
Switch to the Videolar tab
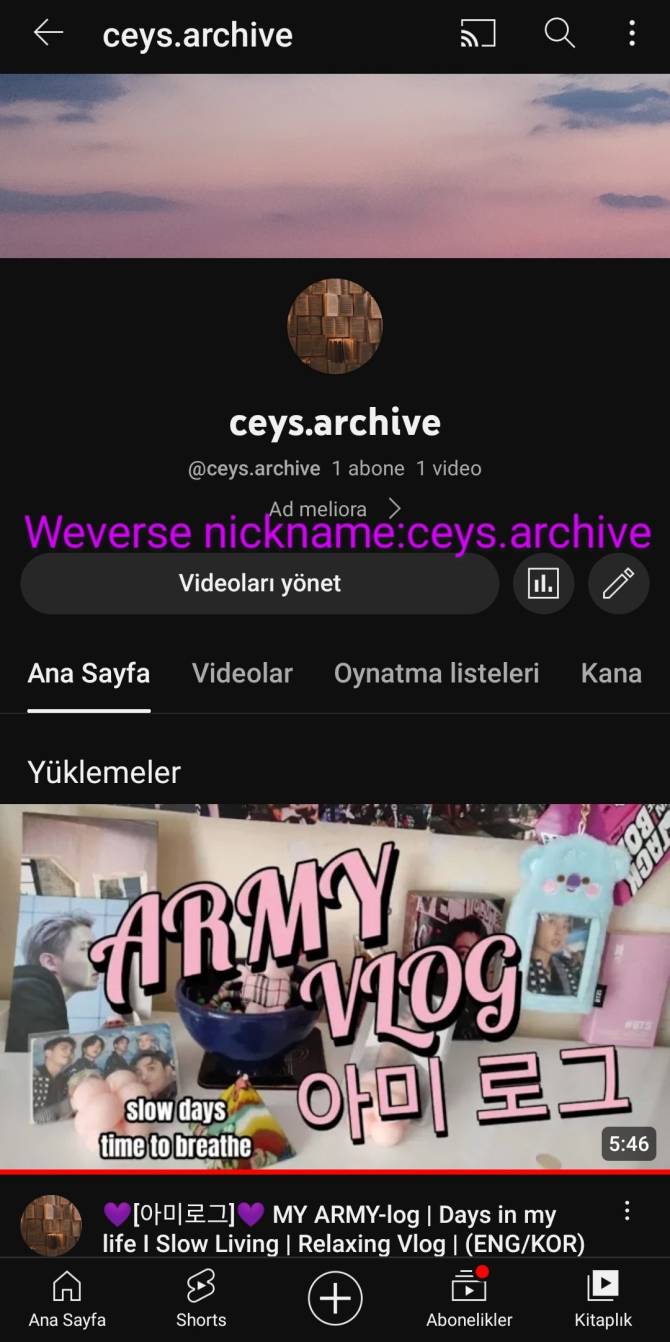pyautogui.click(x=242, y=673)
